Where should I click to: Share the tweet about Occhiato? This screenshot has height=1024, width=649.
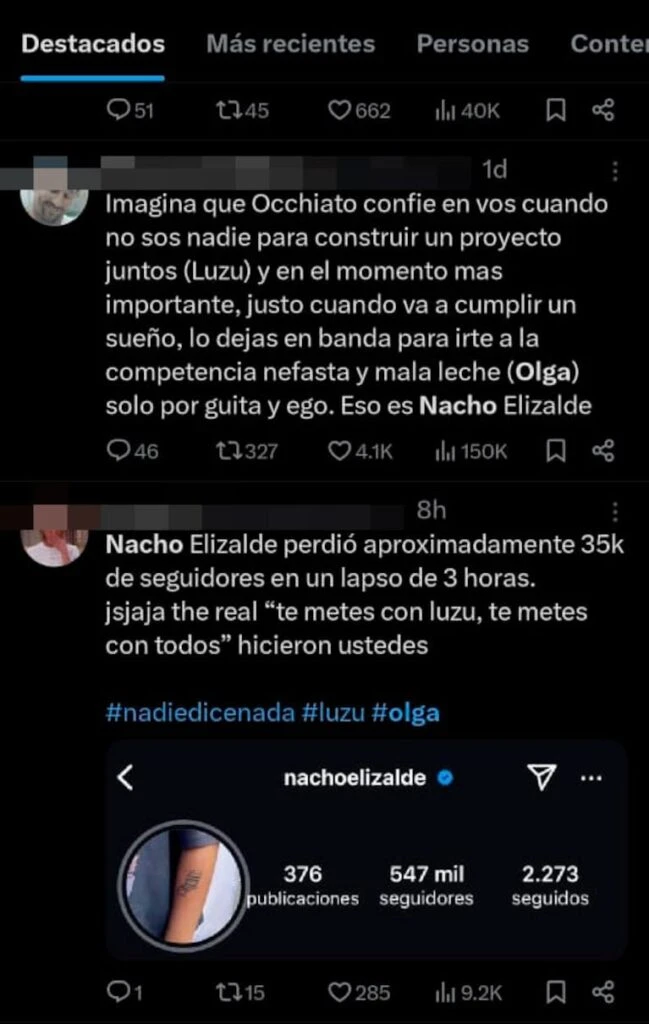[603, 452]
